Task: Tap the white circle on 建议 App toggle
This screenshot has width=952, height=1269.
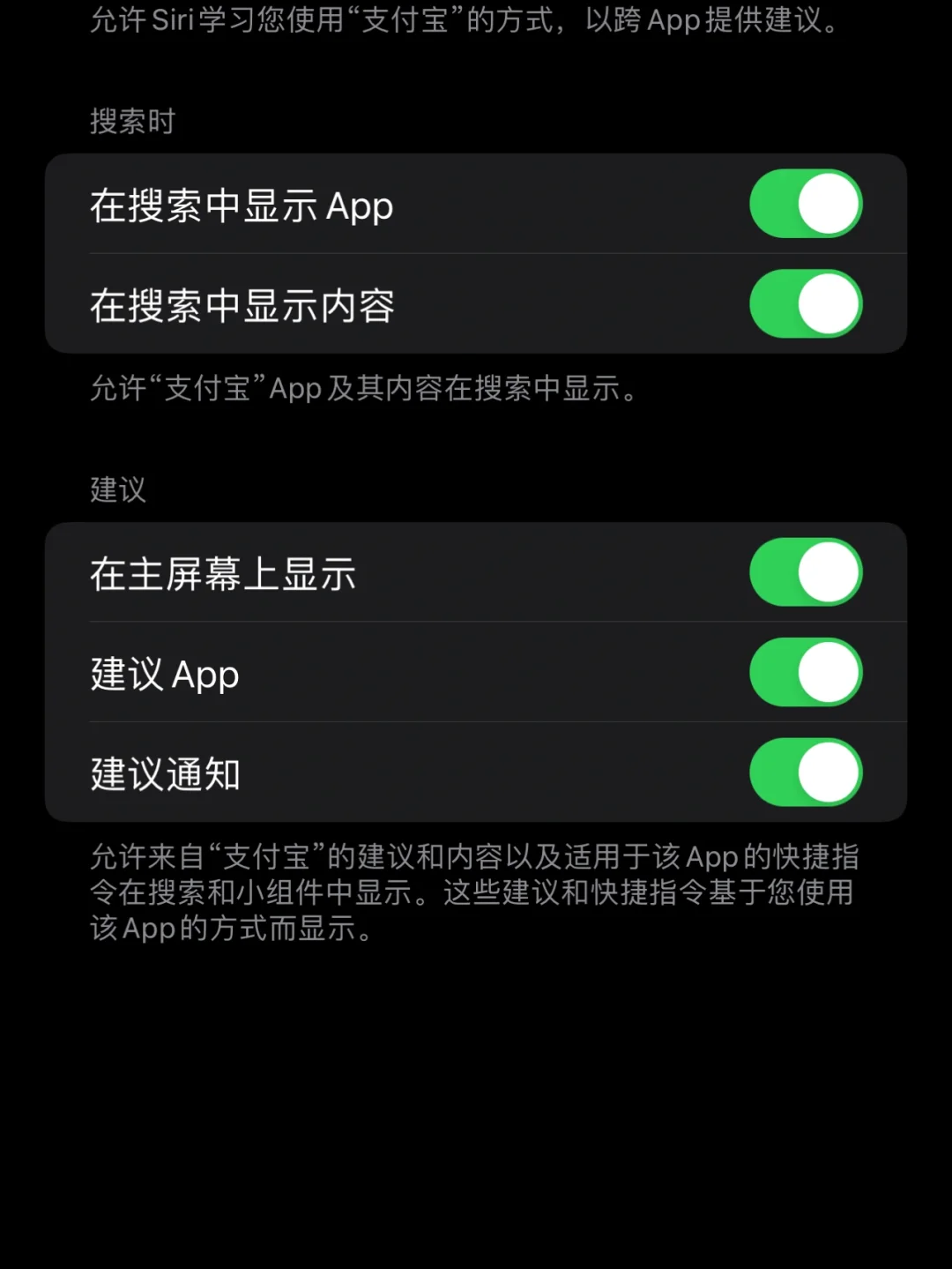Action: click(x=829, y=672)
